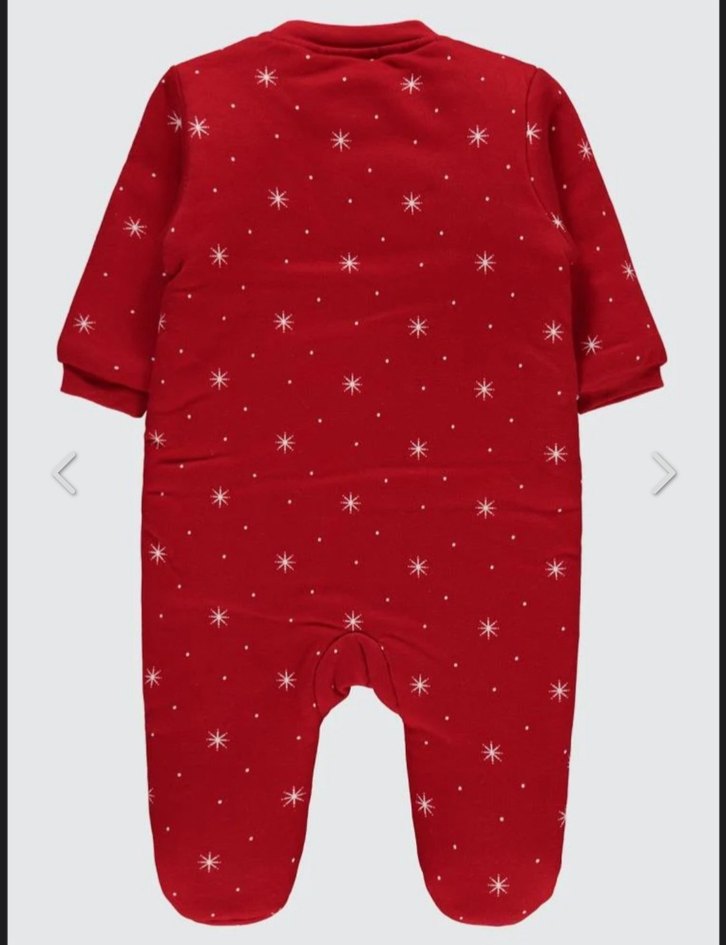Show the next product image
Screen dimensions: 726x945
[x=663, y=473]
